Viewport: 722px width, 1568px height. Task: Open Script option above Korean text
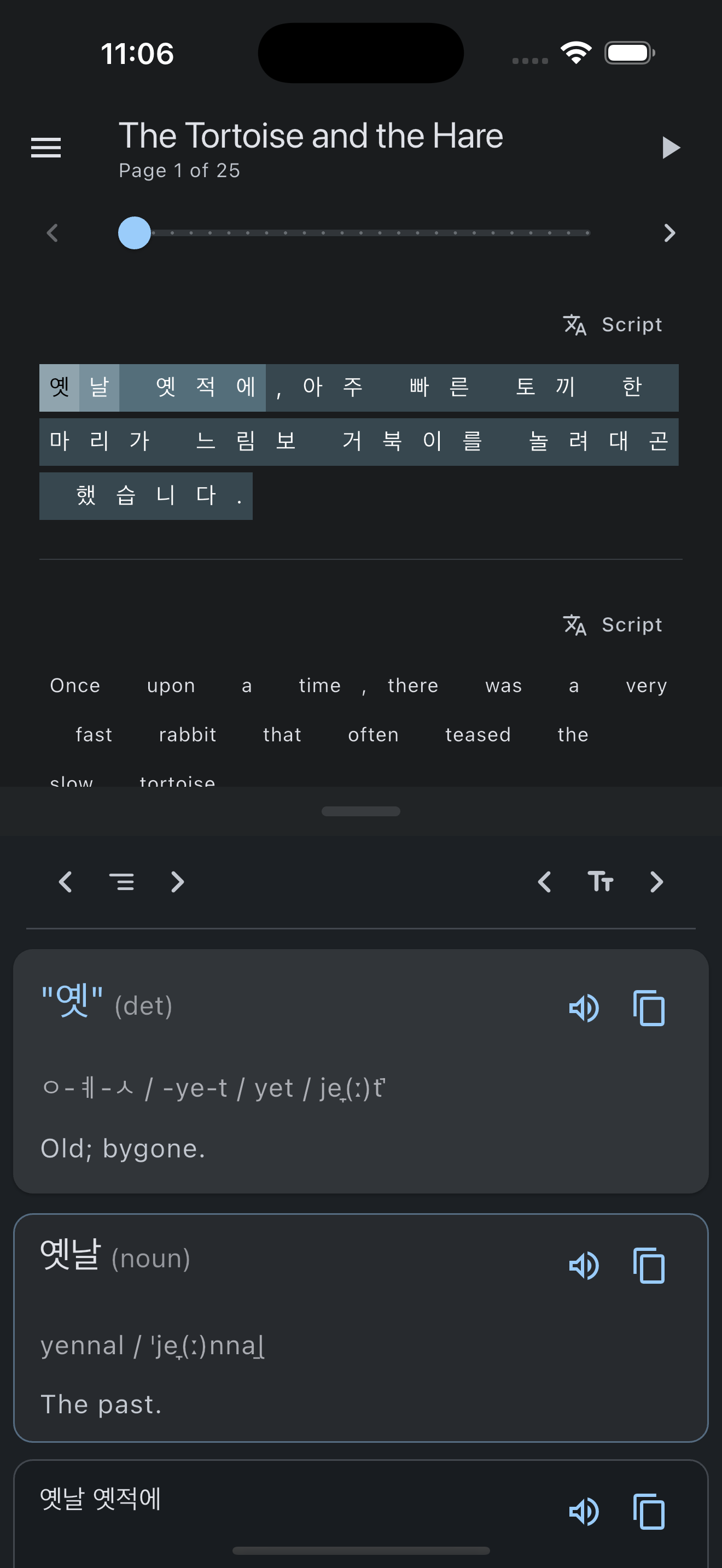613,324
